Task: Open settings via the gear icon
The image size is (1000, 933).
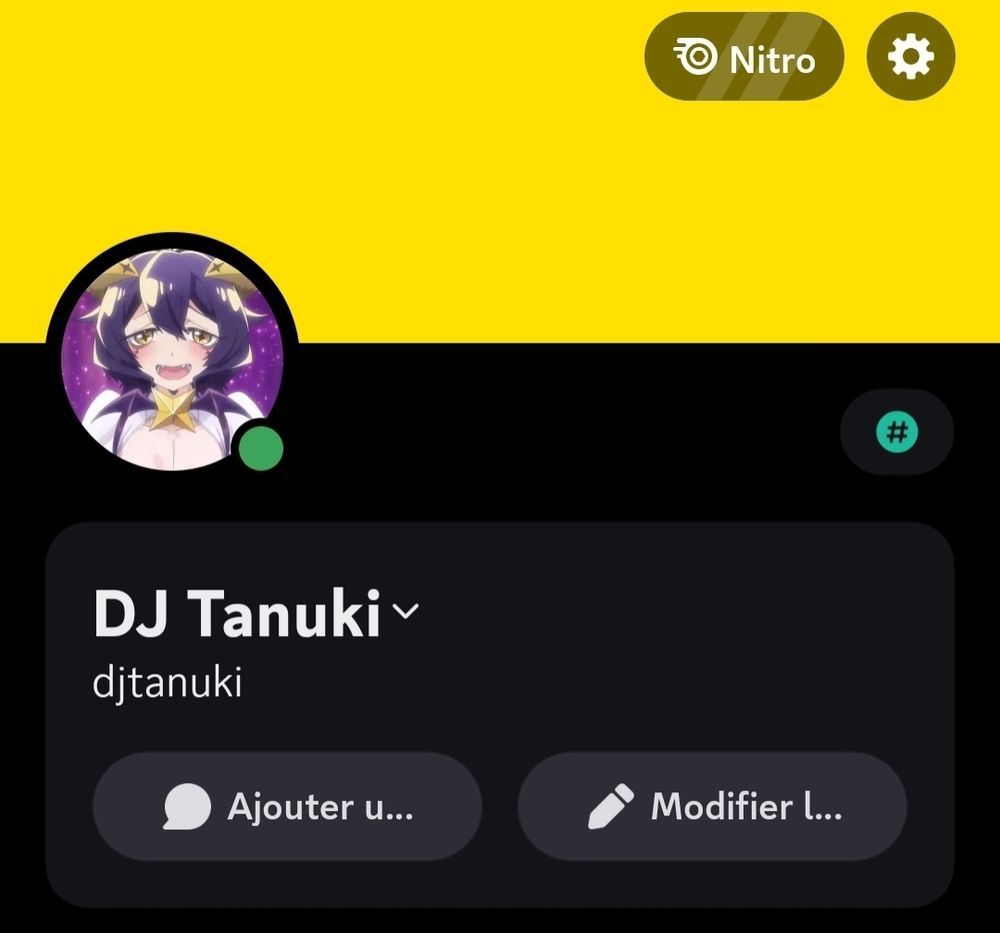Action: coord(910,57)
